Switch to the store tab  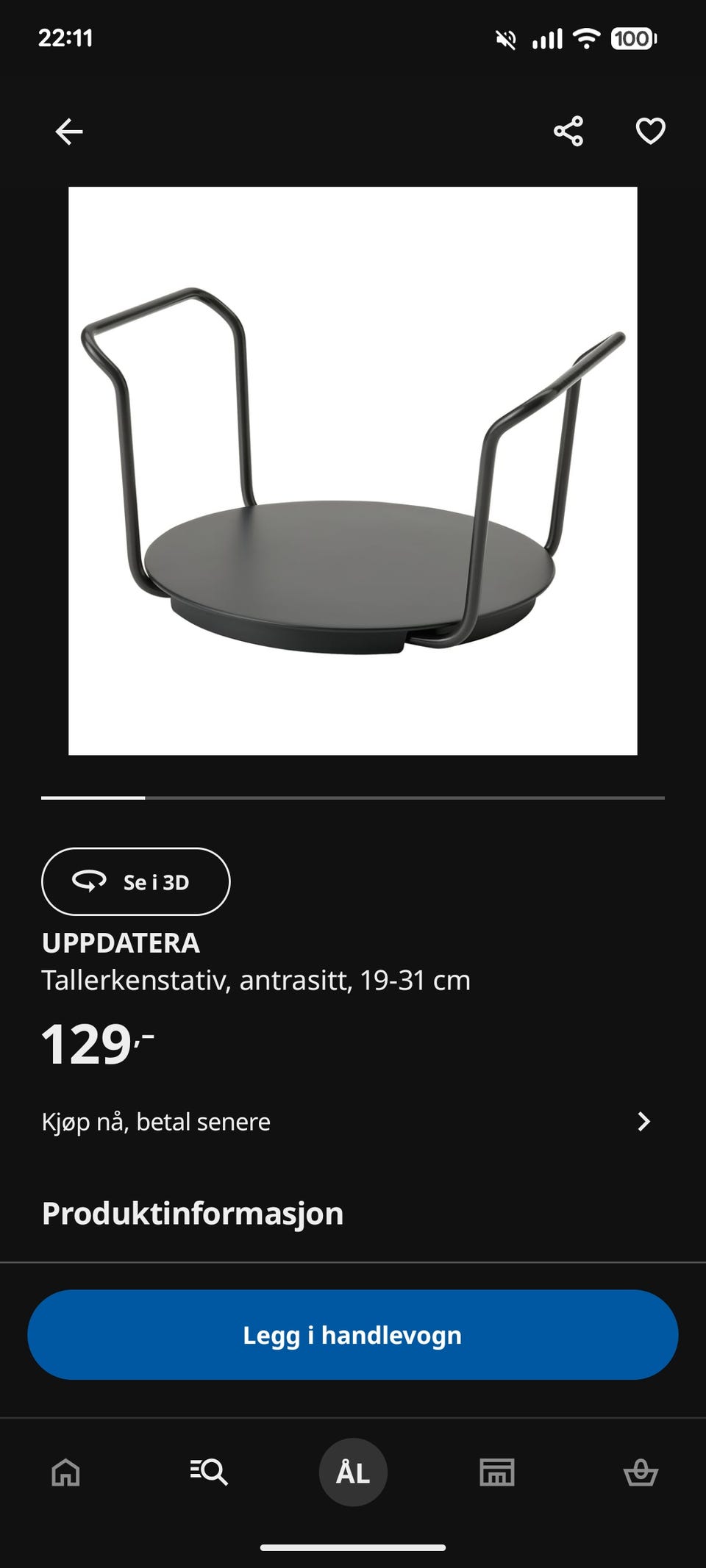click(497, 1472)
